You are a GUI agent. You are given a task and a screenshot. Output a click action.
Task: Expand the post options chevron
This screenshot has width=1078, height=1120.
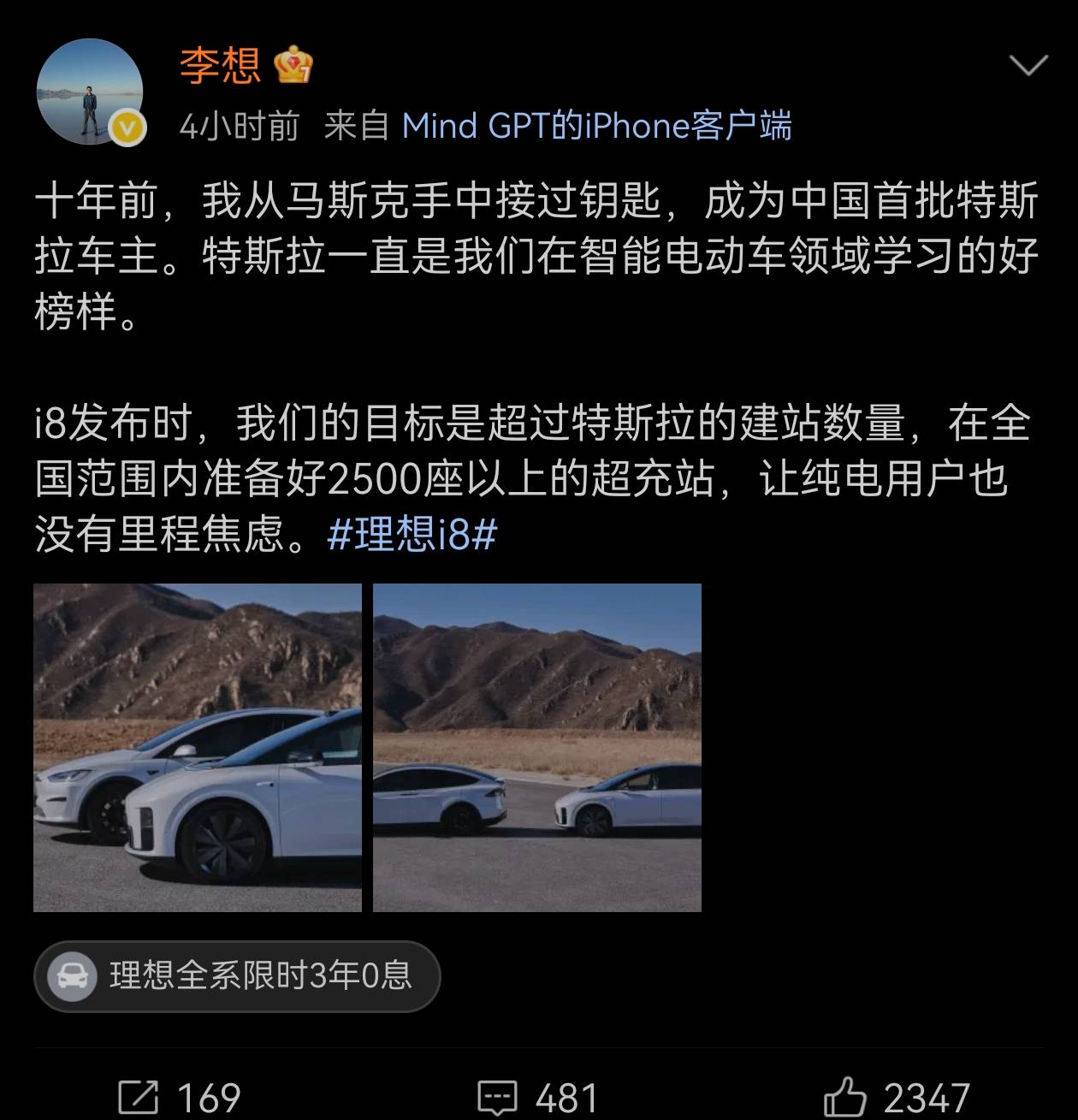tap(1028, 65)
